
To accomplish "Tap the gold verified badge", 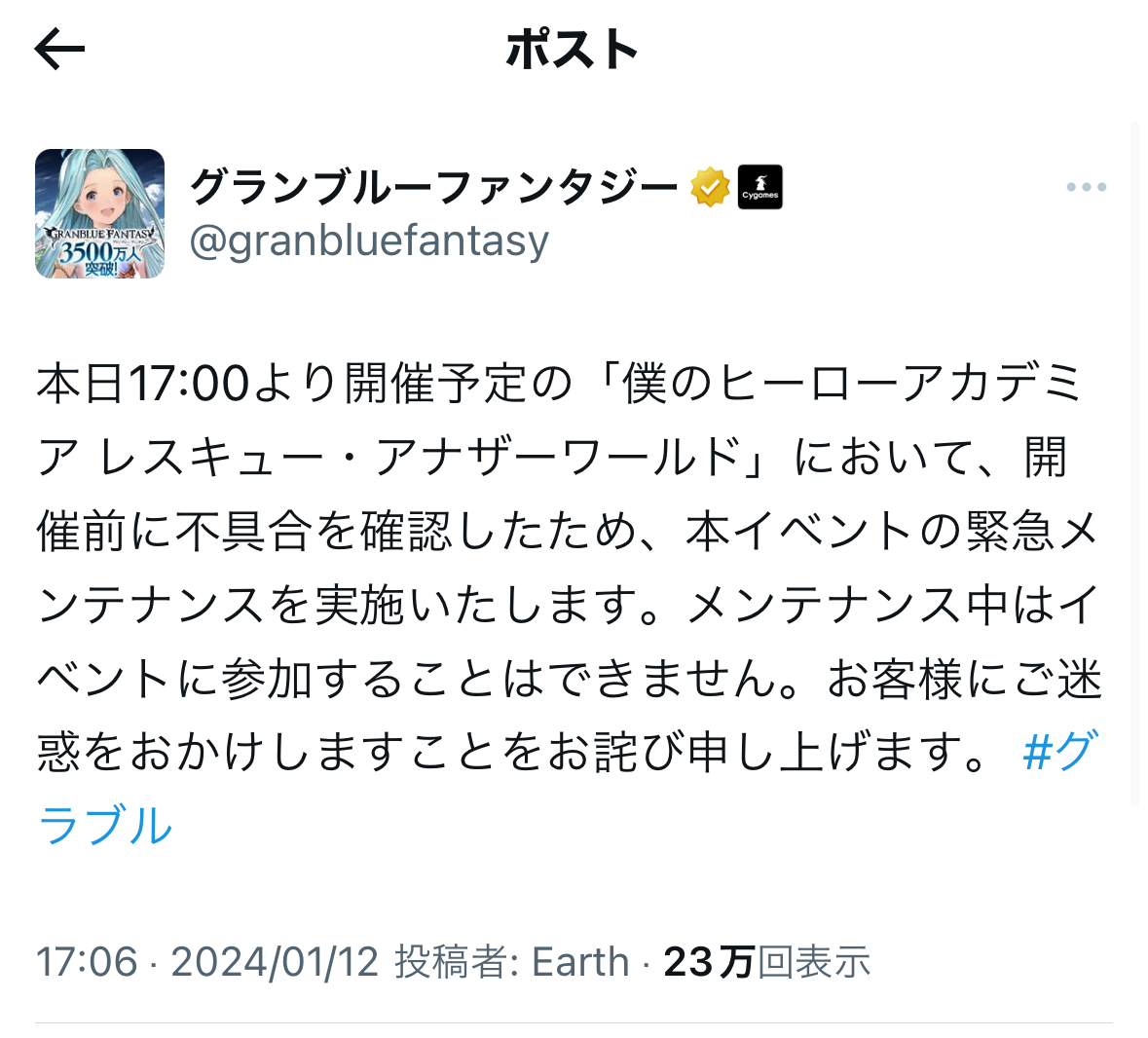I will [x=710, y=187].
